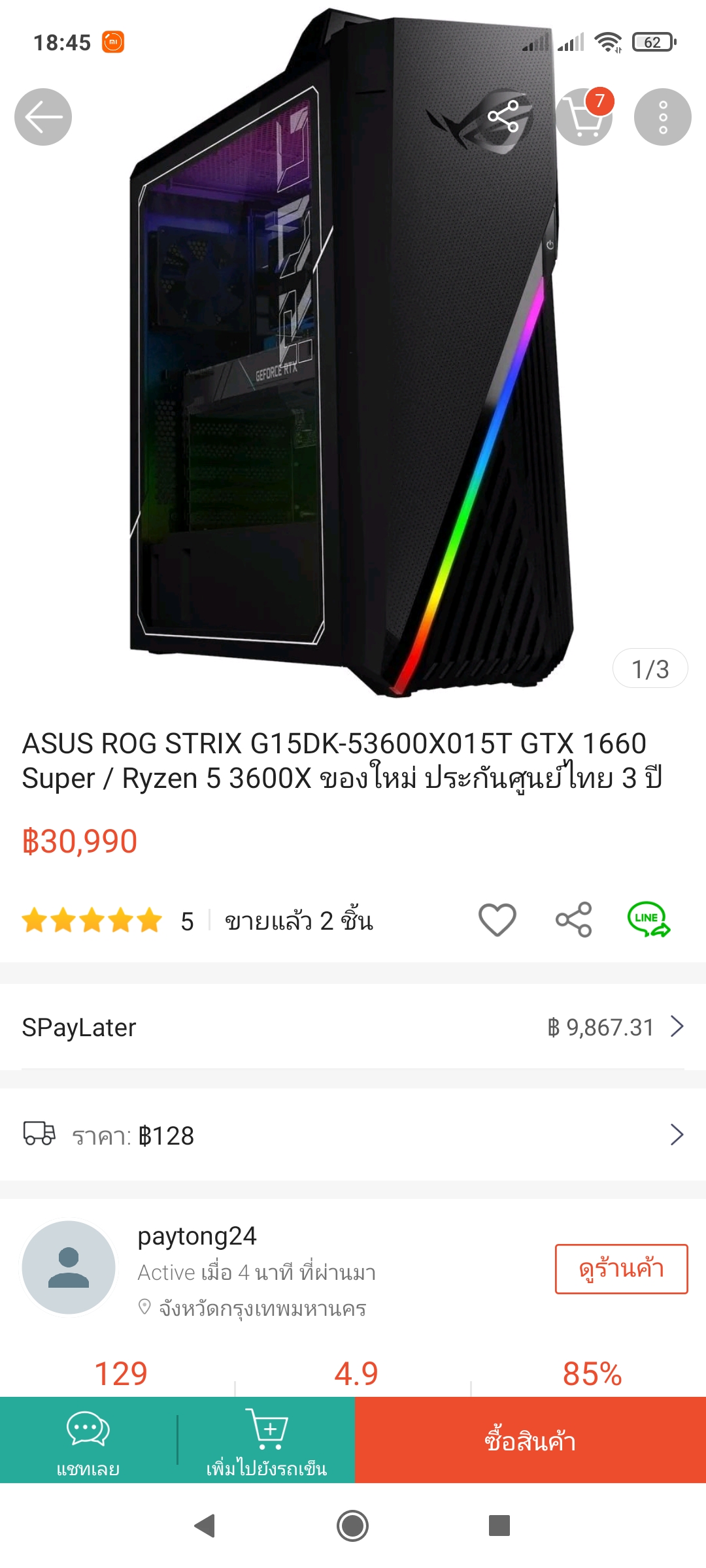The image size is (706, 1568).
Task: Open SPayLater installment details
Action: (353, 1027)
